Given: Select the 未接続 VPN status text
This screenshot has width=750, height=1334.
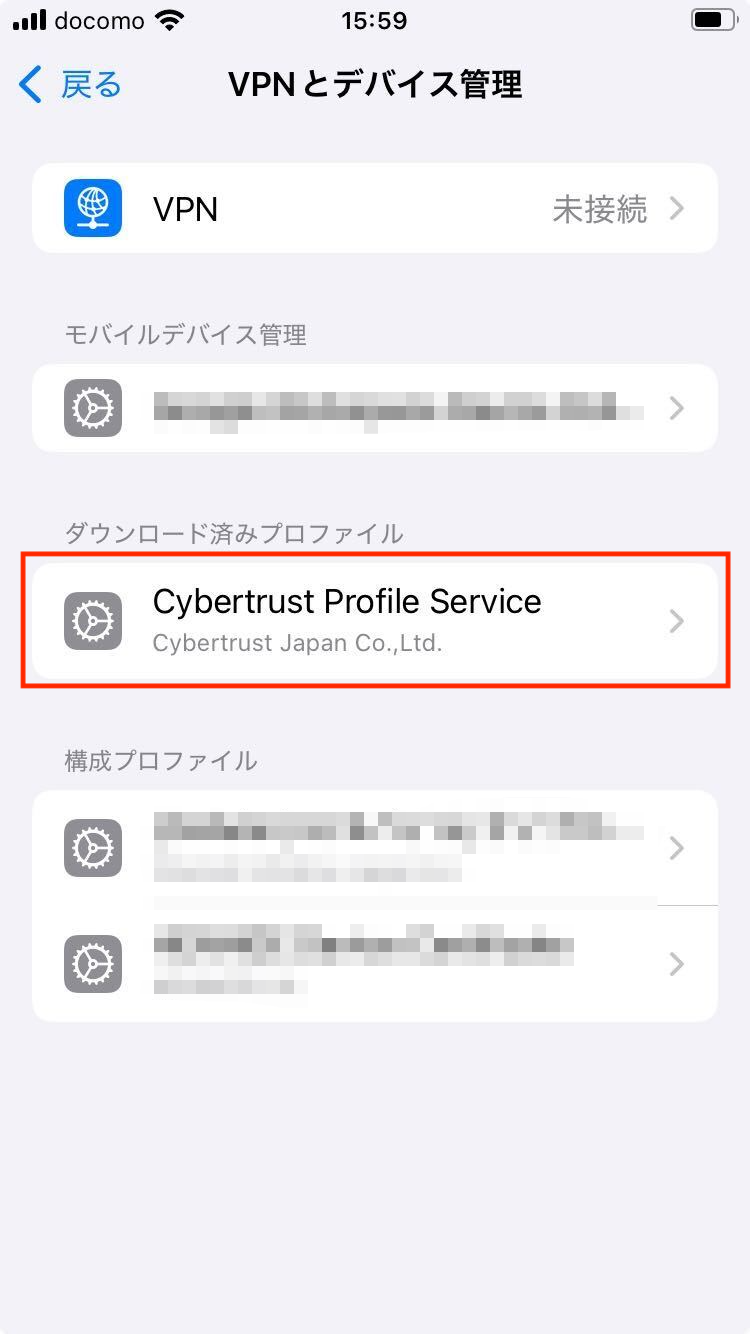Looking at the screenshot, I should 599,208.
